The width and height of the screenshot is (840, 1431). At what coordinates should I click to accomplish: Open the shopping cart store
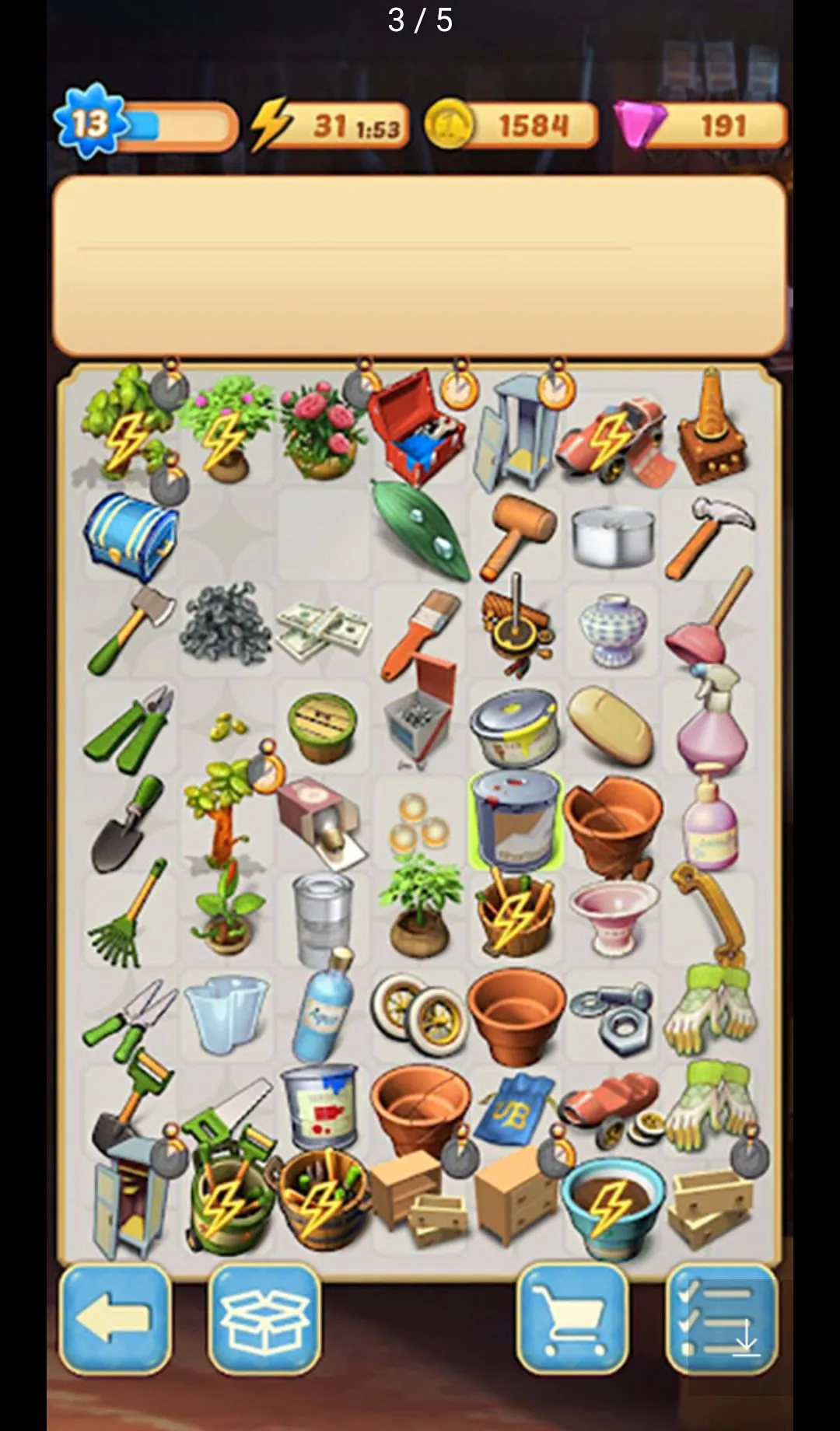(572, 1319)
